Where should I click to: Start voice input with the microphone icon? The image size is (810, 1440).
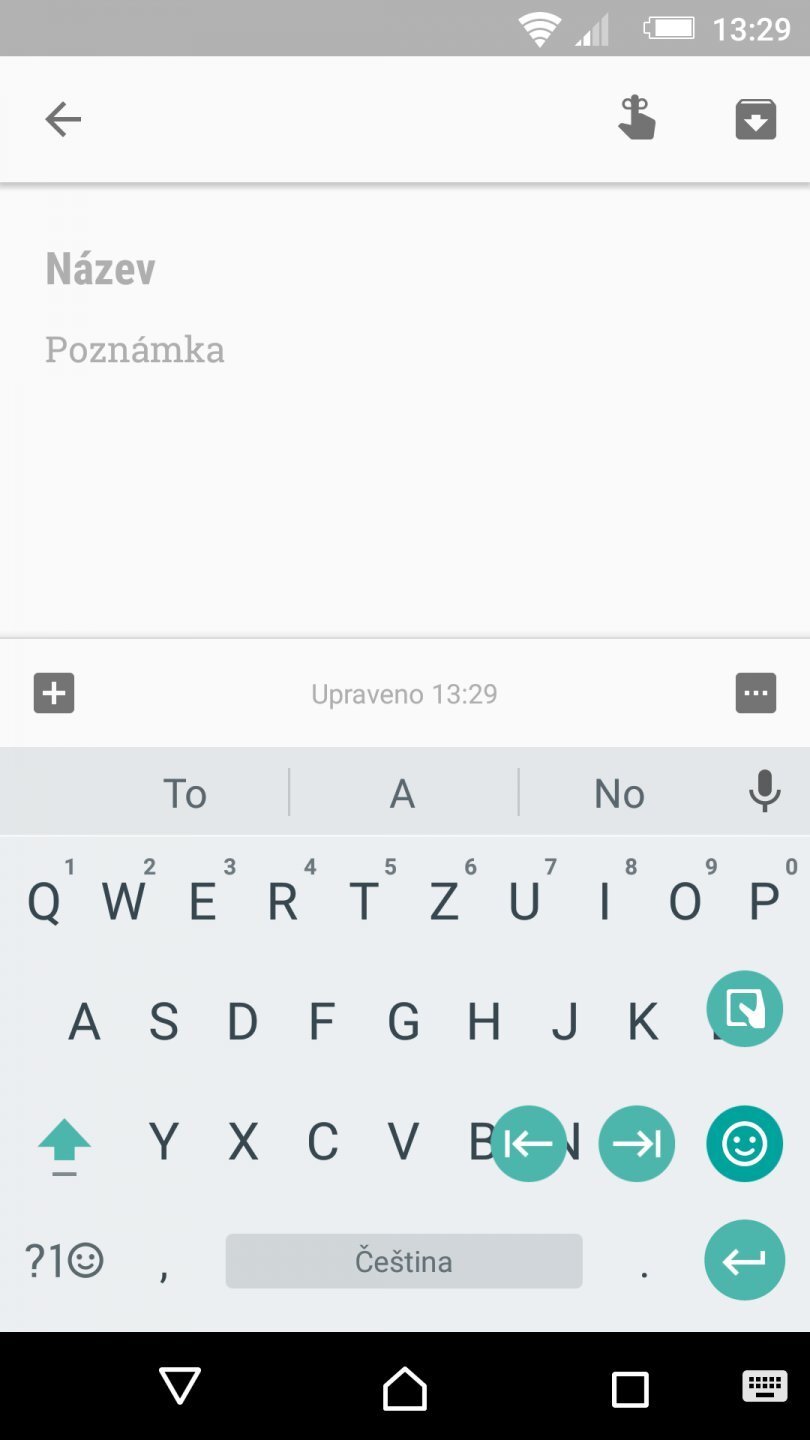tap(764, 791)
